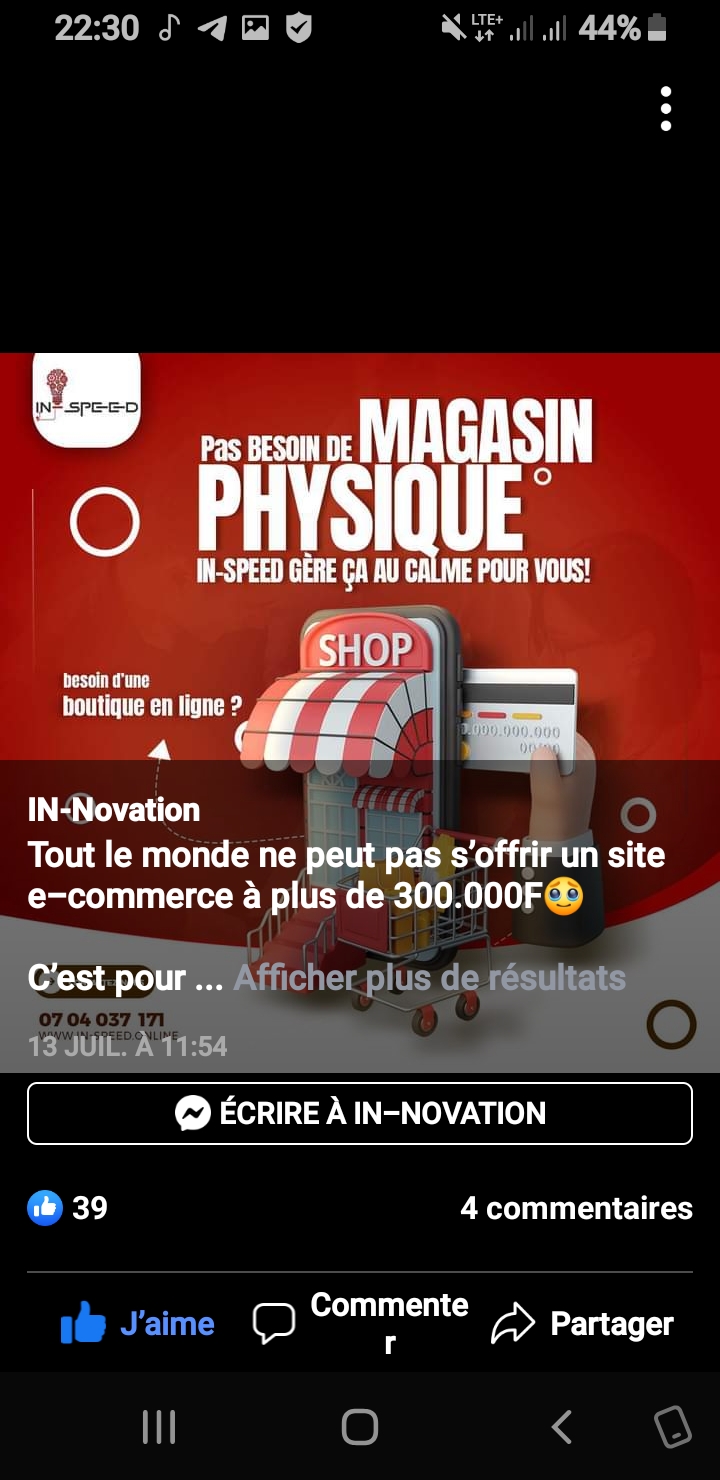Open the three-dot overflow menu
This screenshot has height=1480, width=720.
click(x=666, y=109)
